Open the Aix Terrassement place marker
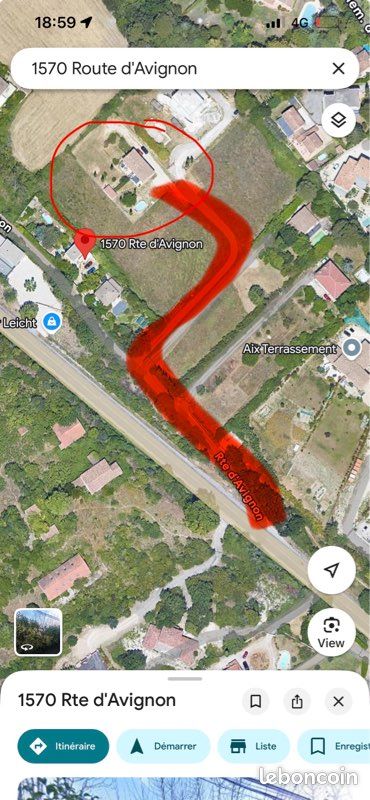Image resolution: width=370 pixels, height=800 pixels. point(351,349)
